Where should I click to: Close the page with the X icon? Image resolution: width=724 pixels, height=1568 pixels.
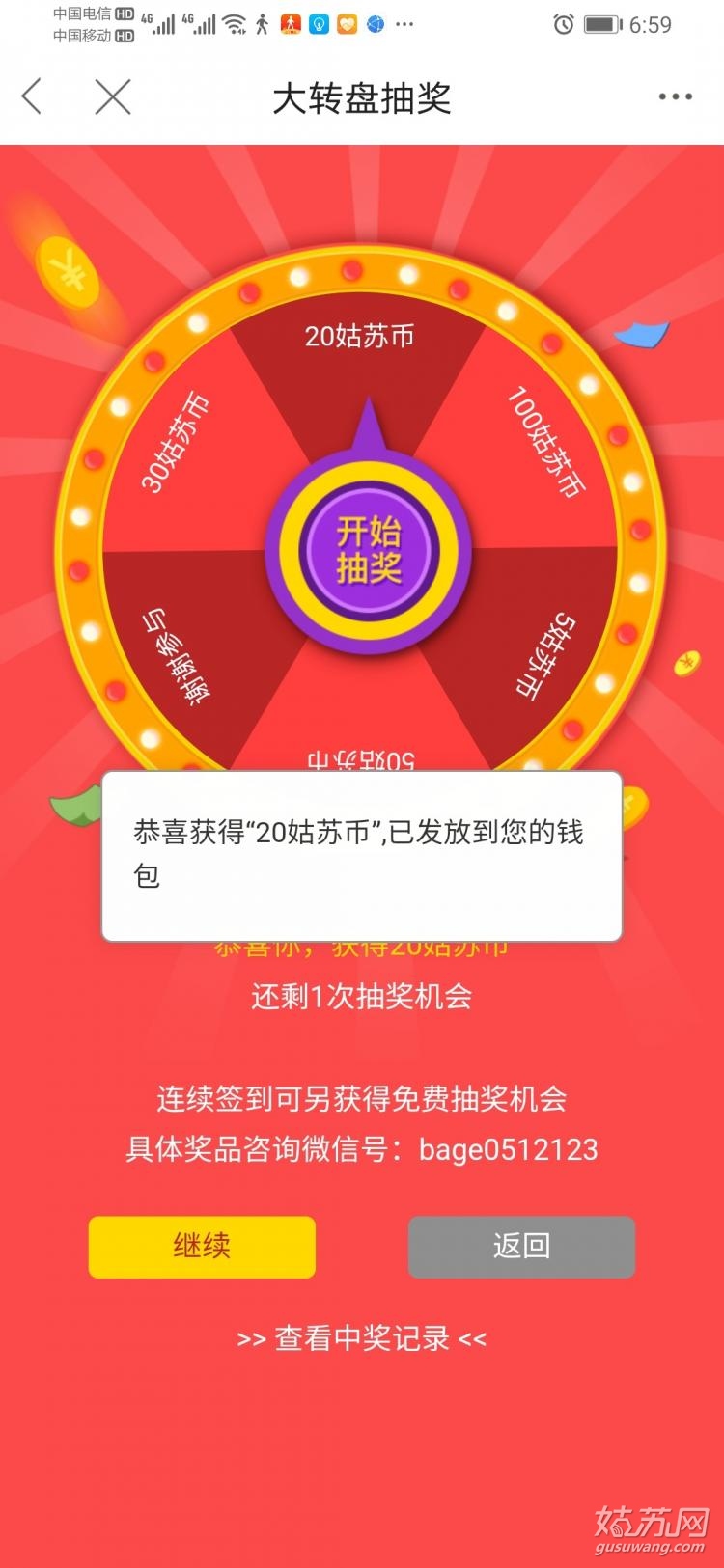point(113,96)
